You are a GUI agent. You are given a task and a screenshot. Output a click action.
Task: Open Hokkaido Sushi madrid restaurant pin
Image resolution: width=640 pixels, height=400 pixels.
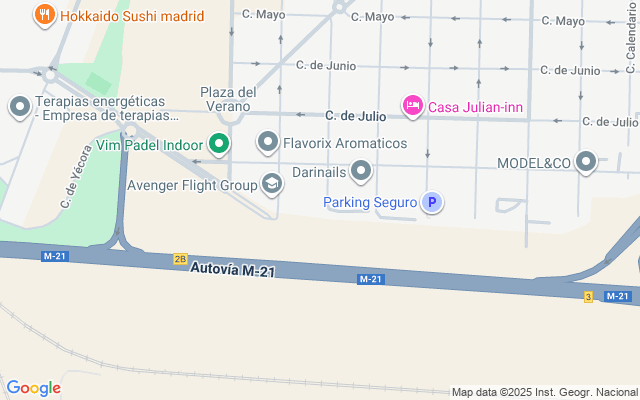coord(44,15)
